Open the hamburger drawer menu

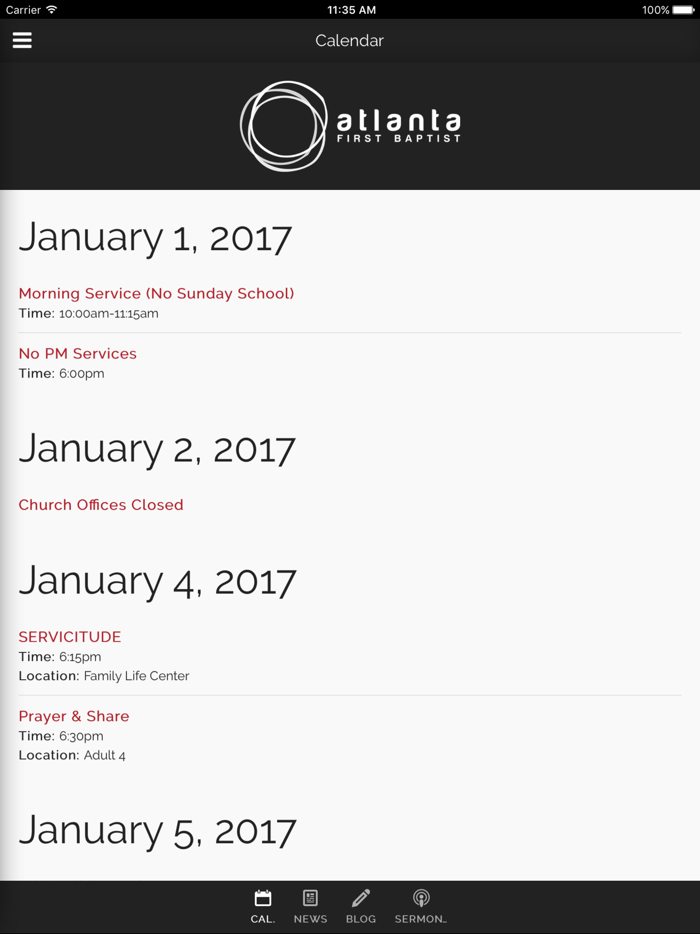click(22, 41)
